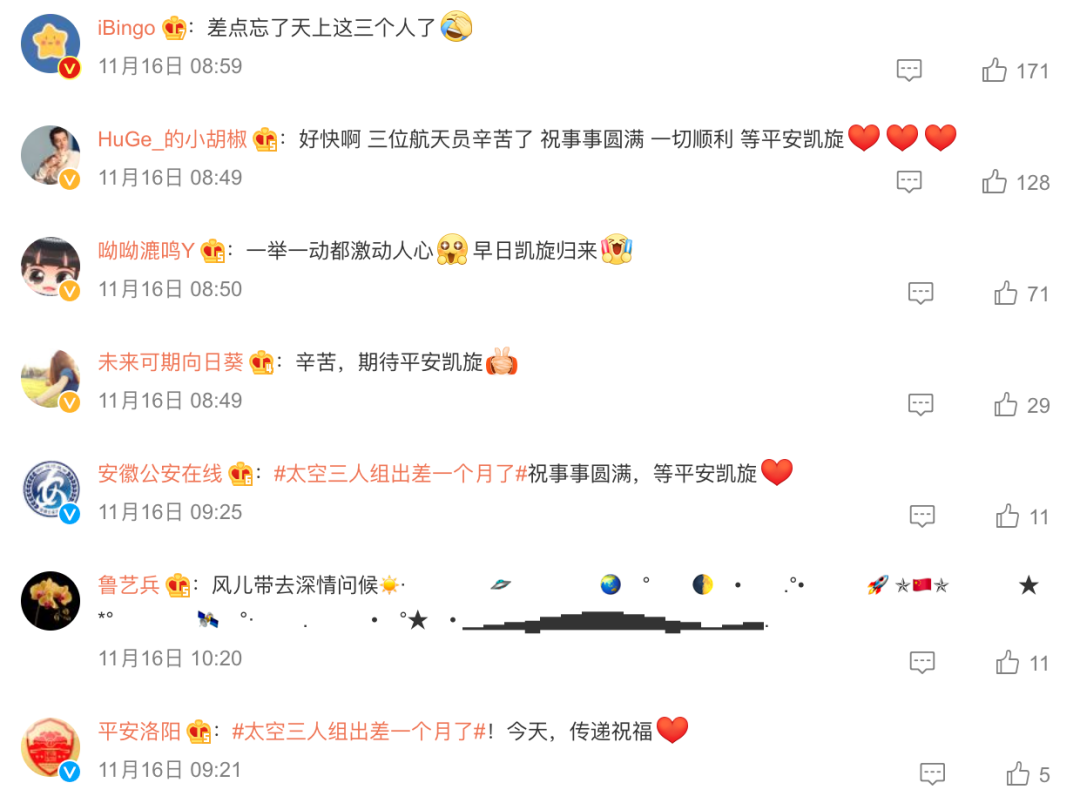Viewport: 1080px width, 803px height.
Task: Open 未来可期向日葵 username link
Action: pyautogui.click(x=171, y=362)
